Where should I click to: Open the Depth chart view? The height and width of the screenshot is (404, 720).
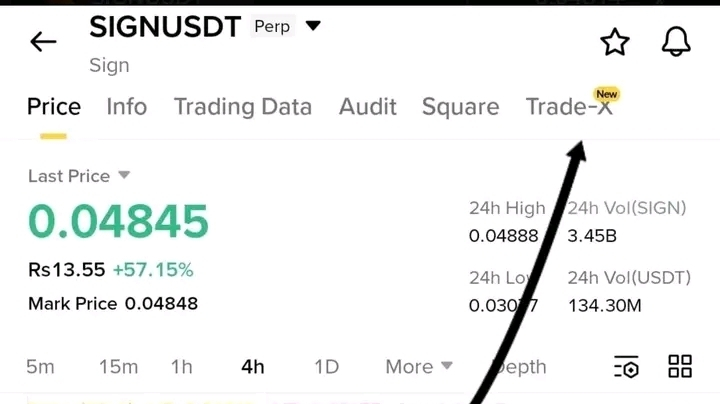click(x=521, y=367)
